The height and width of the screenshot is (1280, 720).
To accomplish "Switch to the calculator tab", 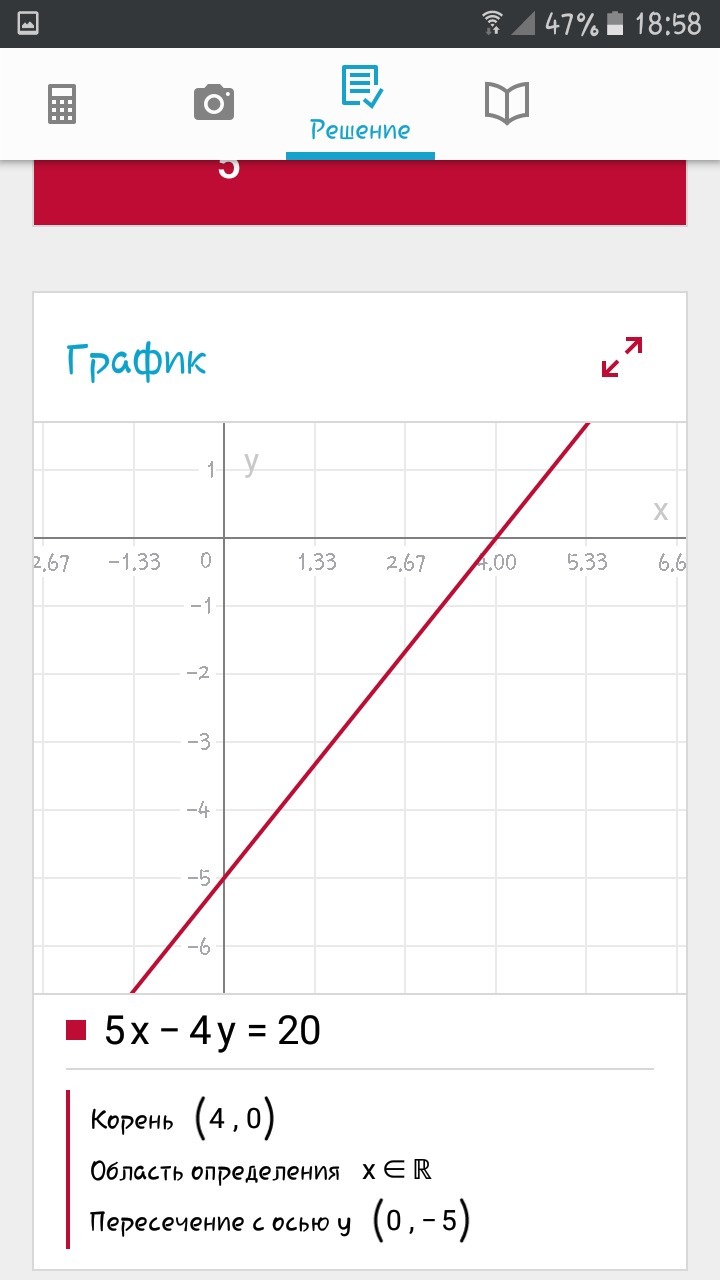I will [62, 104].
